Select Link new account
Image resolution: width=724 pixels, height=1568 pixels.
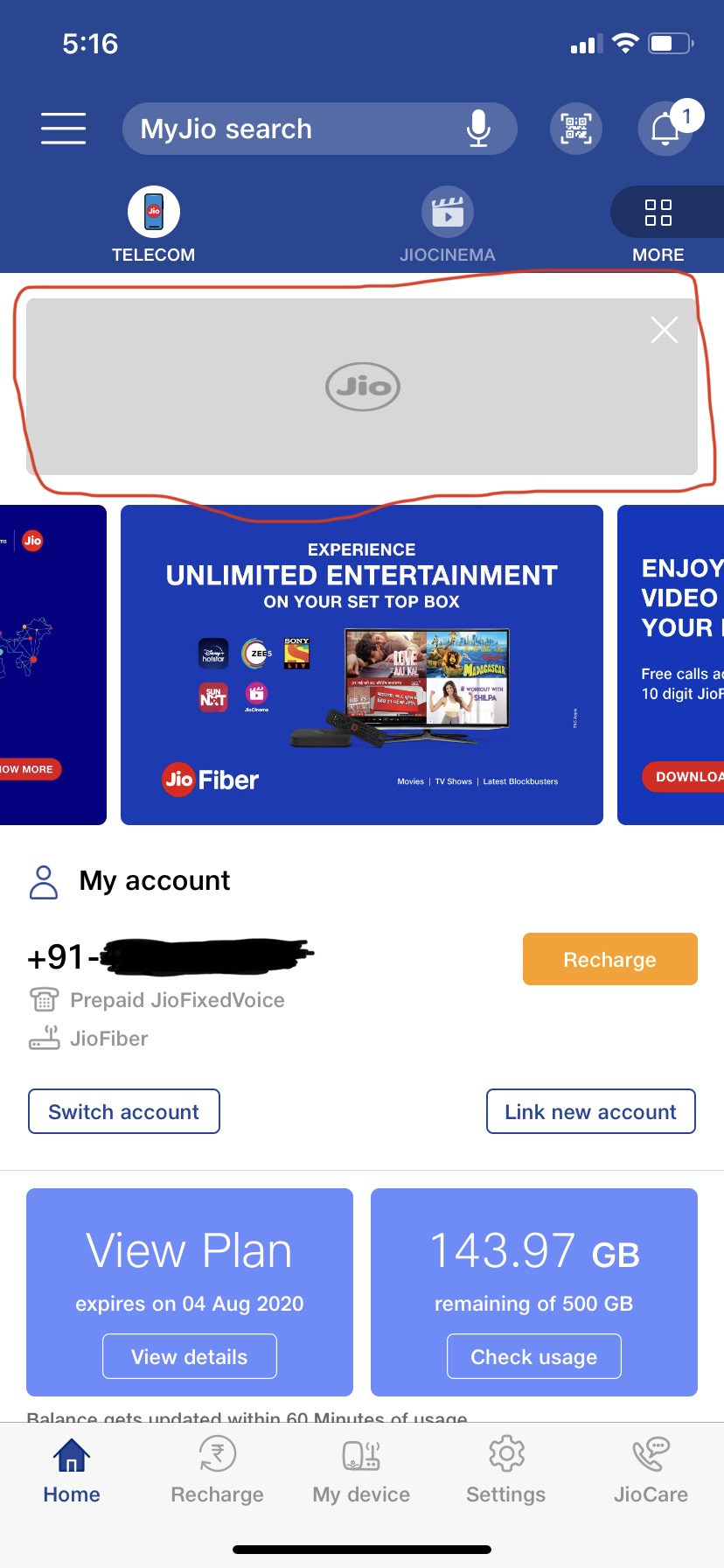[x=590, y=1111]
